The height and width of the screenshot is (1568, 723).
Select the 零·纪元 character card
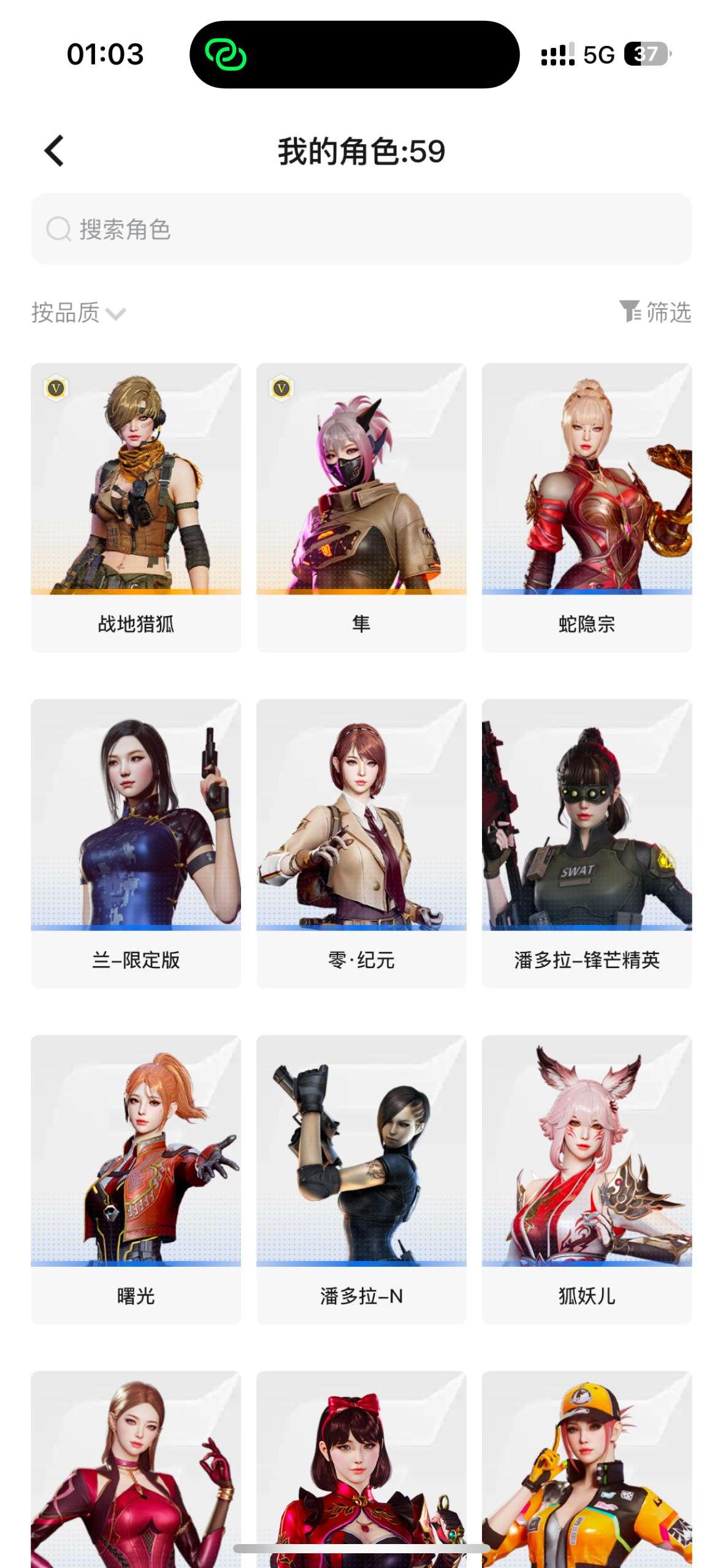pyautogui.click(x=361, y=843)
